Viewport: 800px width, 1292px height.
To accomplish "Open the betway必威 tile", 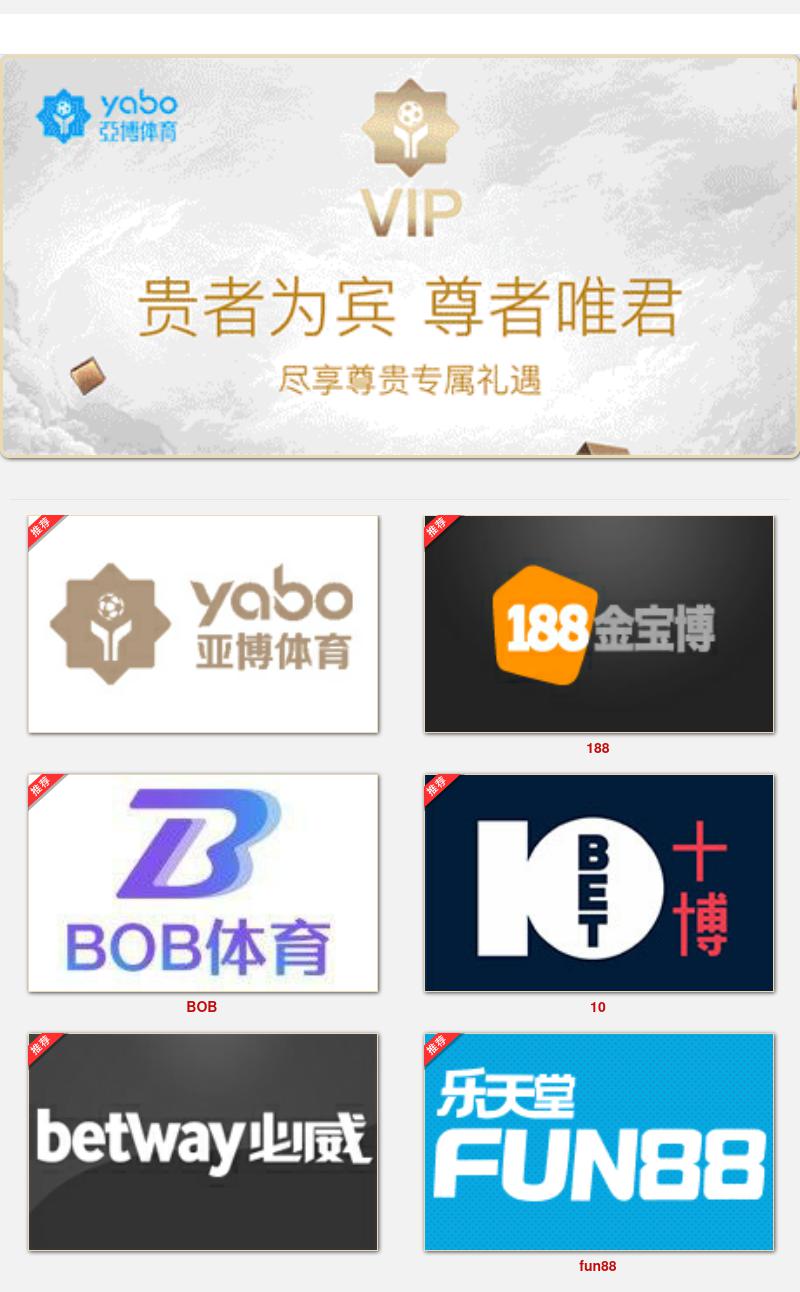I will tap(203, 1141).
